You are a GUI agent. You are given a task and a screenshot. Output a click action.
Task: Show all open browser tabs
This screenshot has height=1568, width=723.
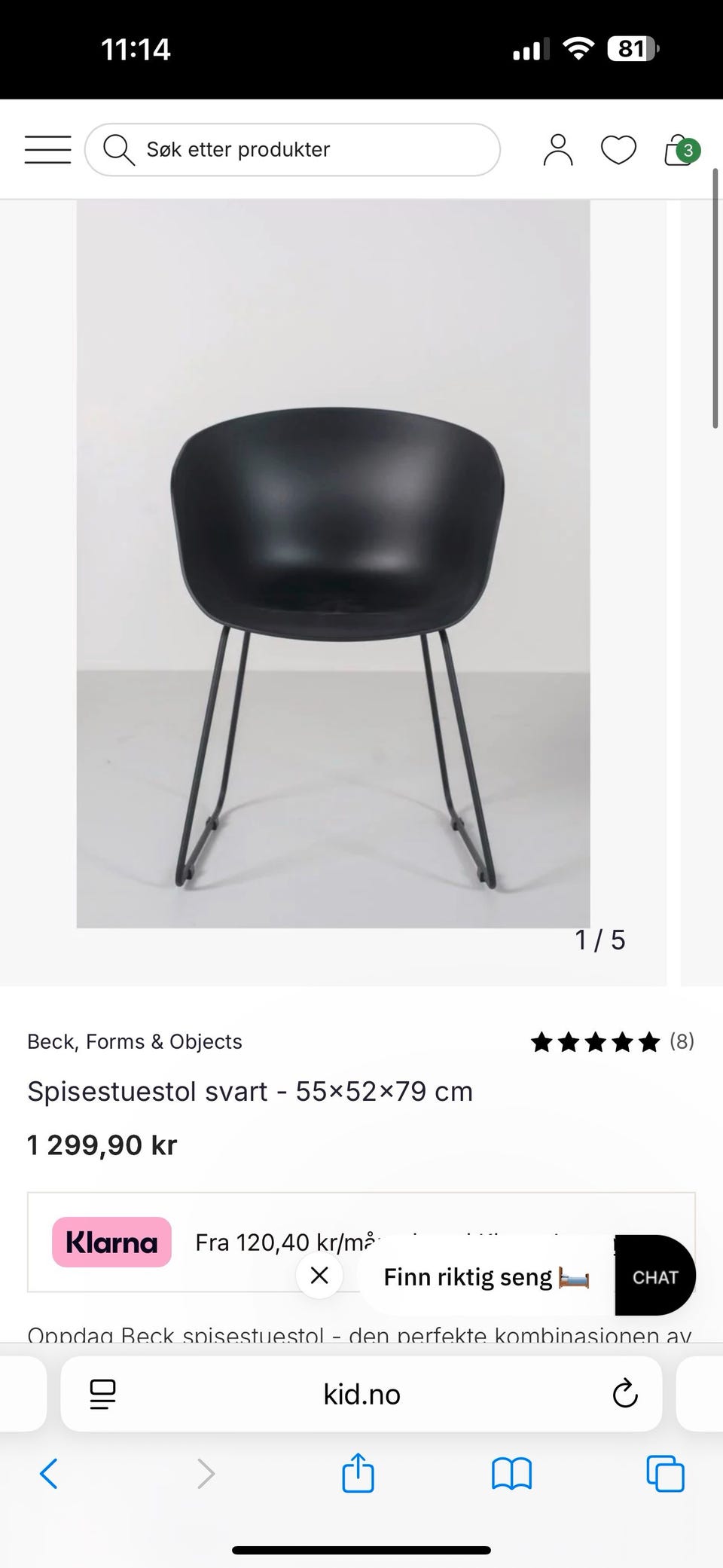(x=665, y=1474)
